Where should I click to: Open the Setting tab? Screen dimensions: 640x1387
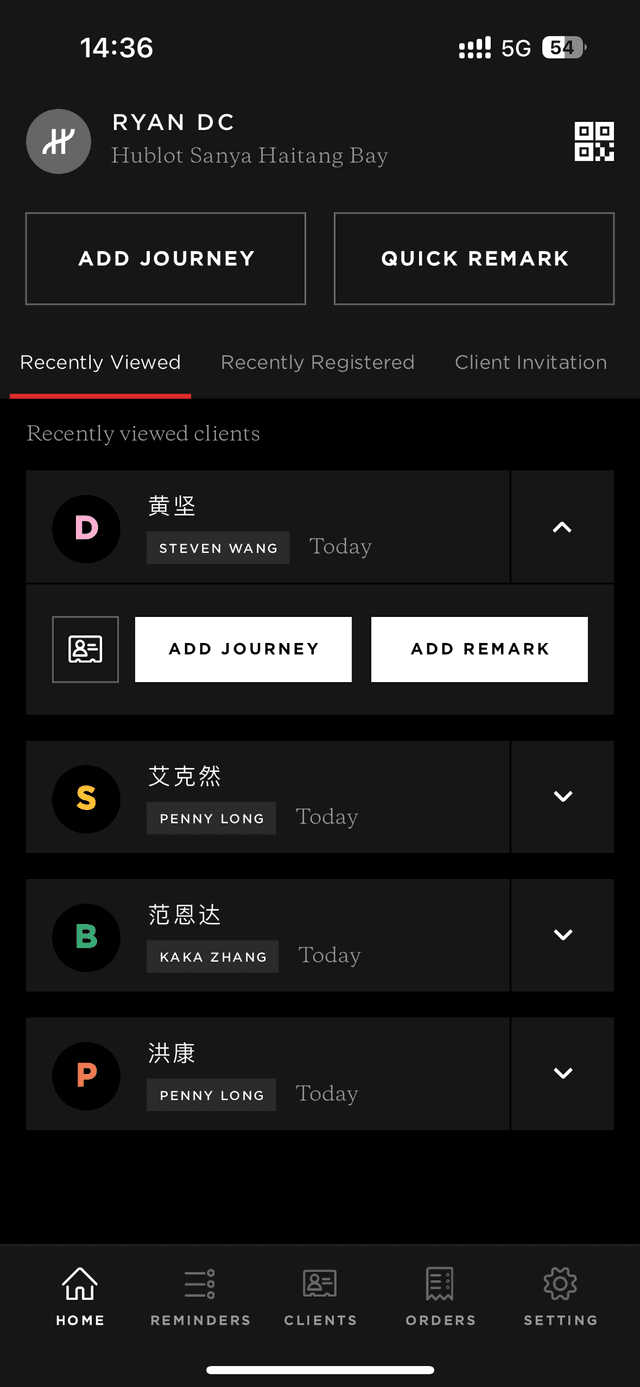coord(560,1297)
